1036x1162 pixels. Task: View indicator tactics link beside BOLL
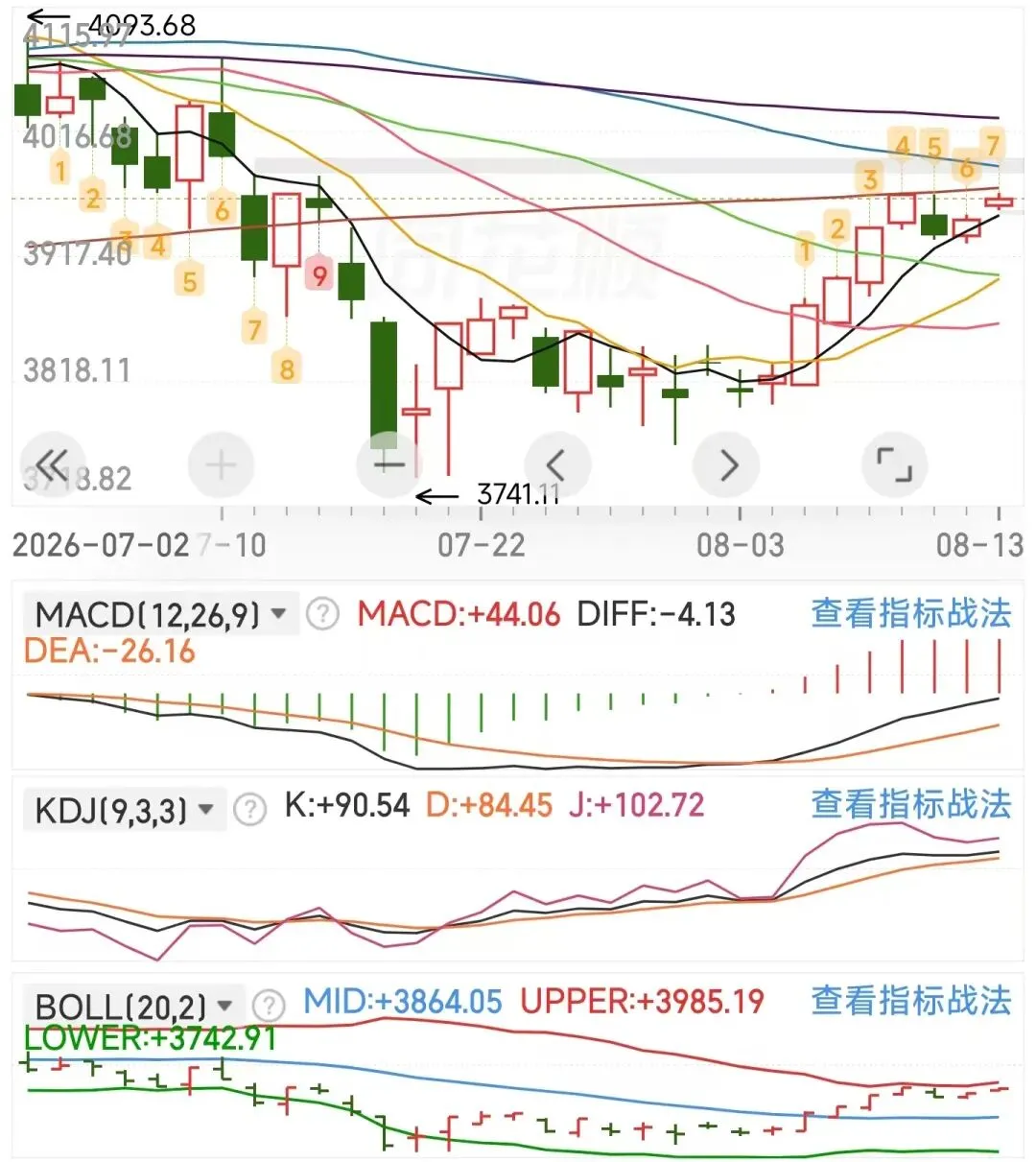(x=911, y=1001)
